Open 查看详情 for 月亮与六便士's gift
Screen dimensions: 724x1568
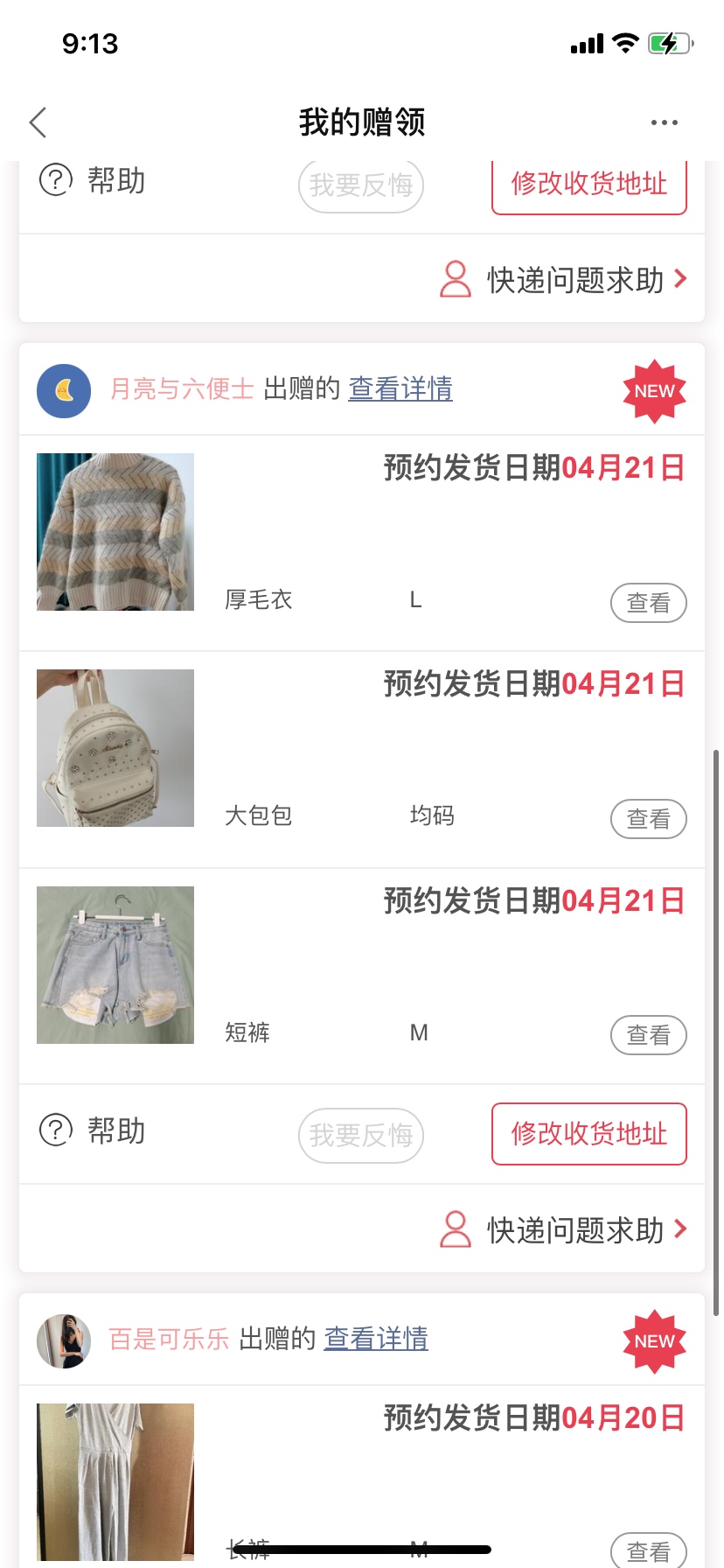[x=400, y=388]
